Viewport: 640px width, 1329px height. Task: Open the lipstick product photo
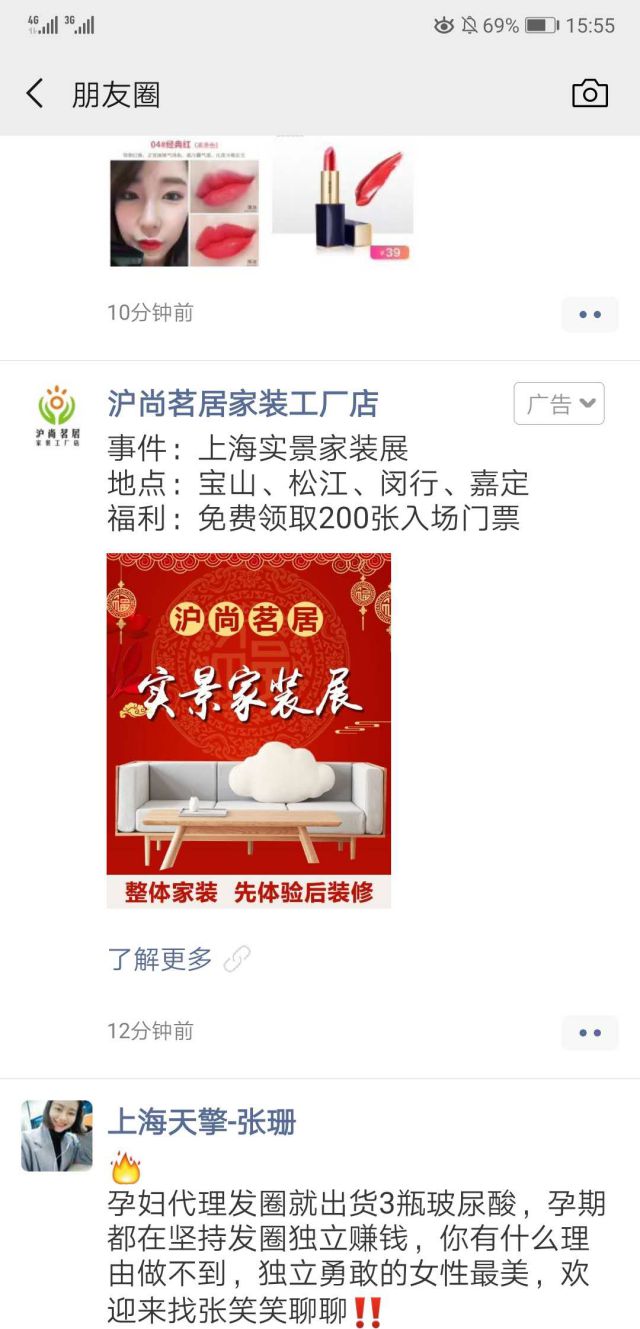click(x=343, y=196)
